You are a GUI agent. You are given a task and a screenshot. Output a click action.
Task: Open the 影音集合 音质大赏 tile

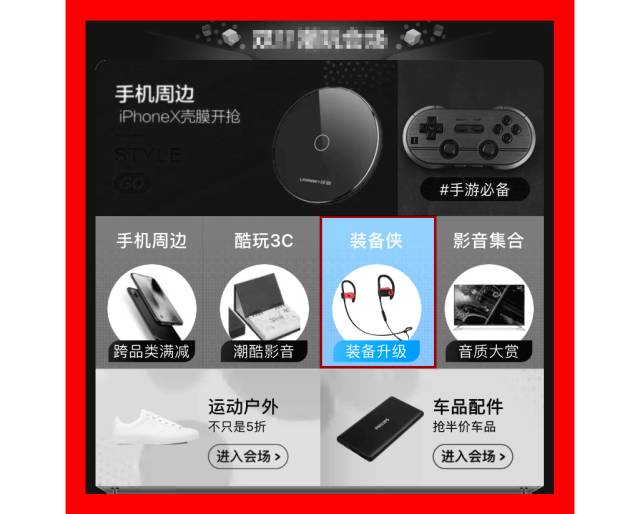pos(488,292)
